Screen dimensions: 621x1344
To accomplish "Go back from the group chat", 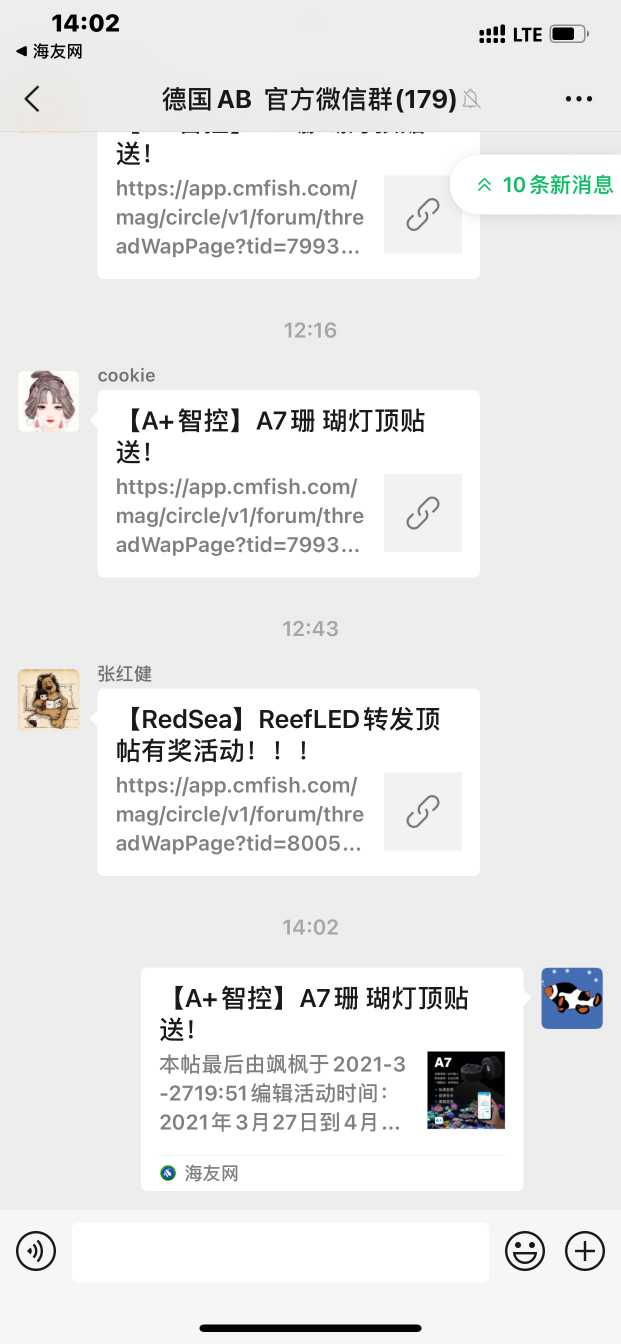I will [32, 99].
